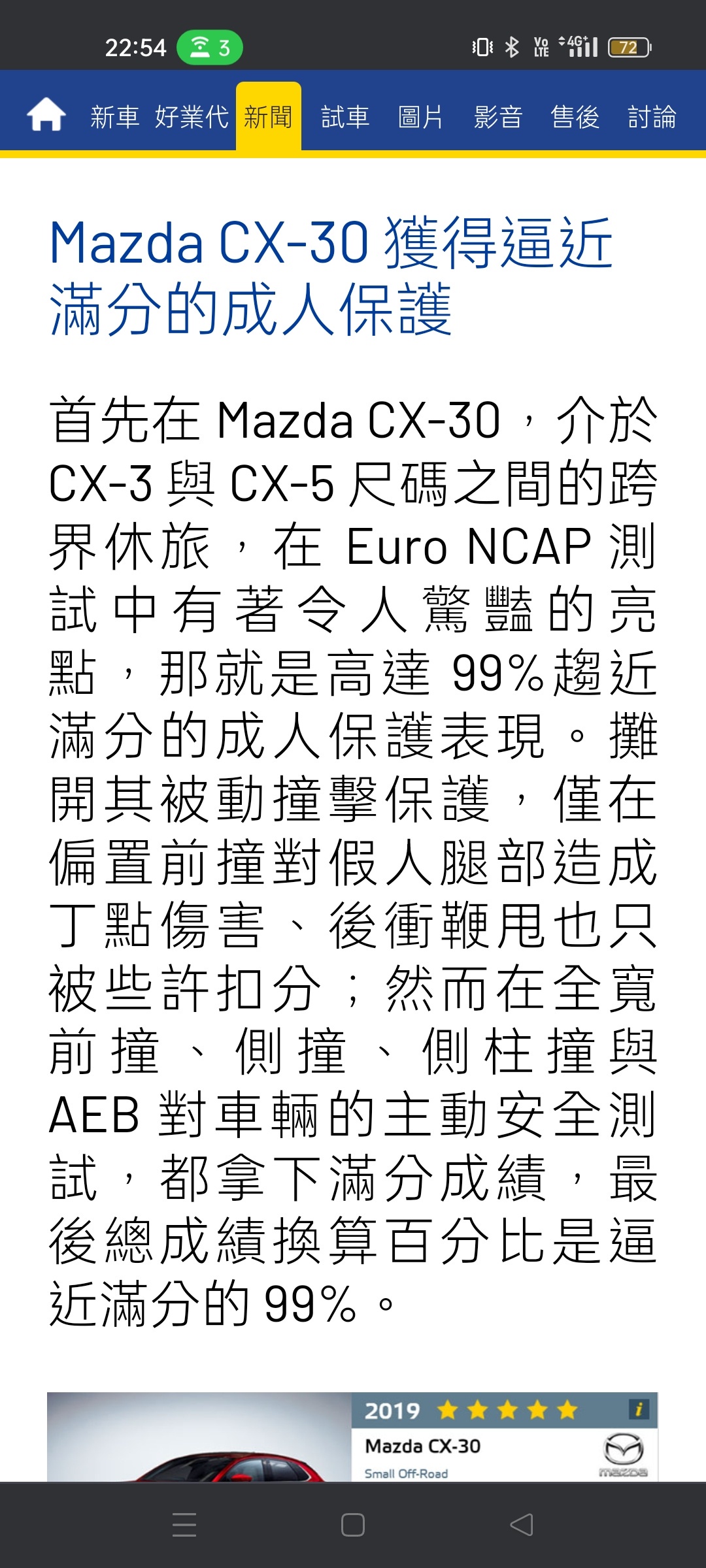
Task: Go to the site home icon
Action: tap(46, 115)
